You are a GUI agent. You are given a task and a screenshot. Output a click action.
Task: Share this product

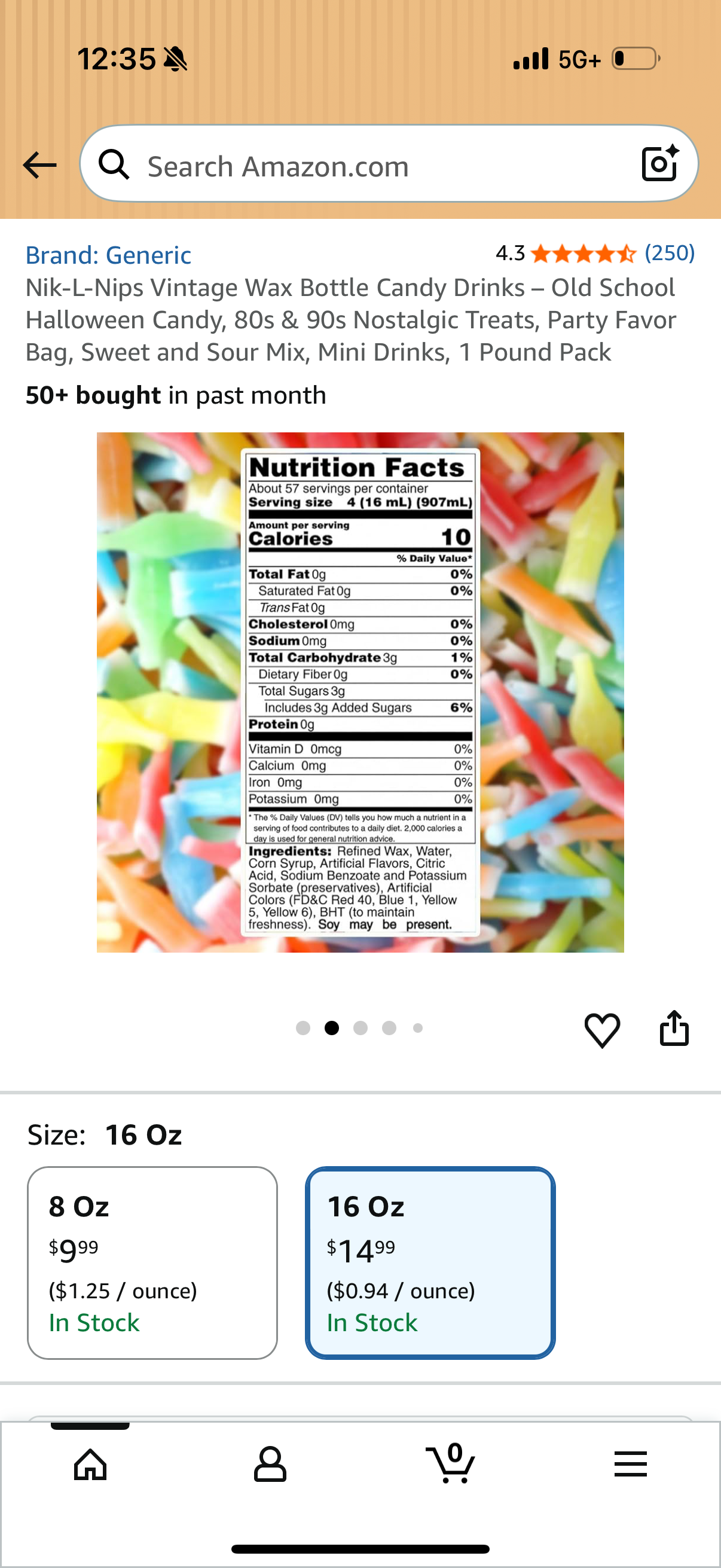674,1028
